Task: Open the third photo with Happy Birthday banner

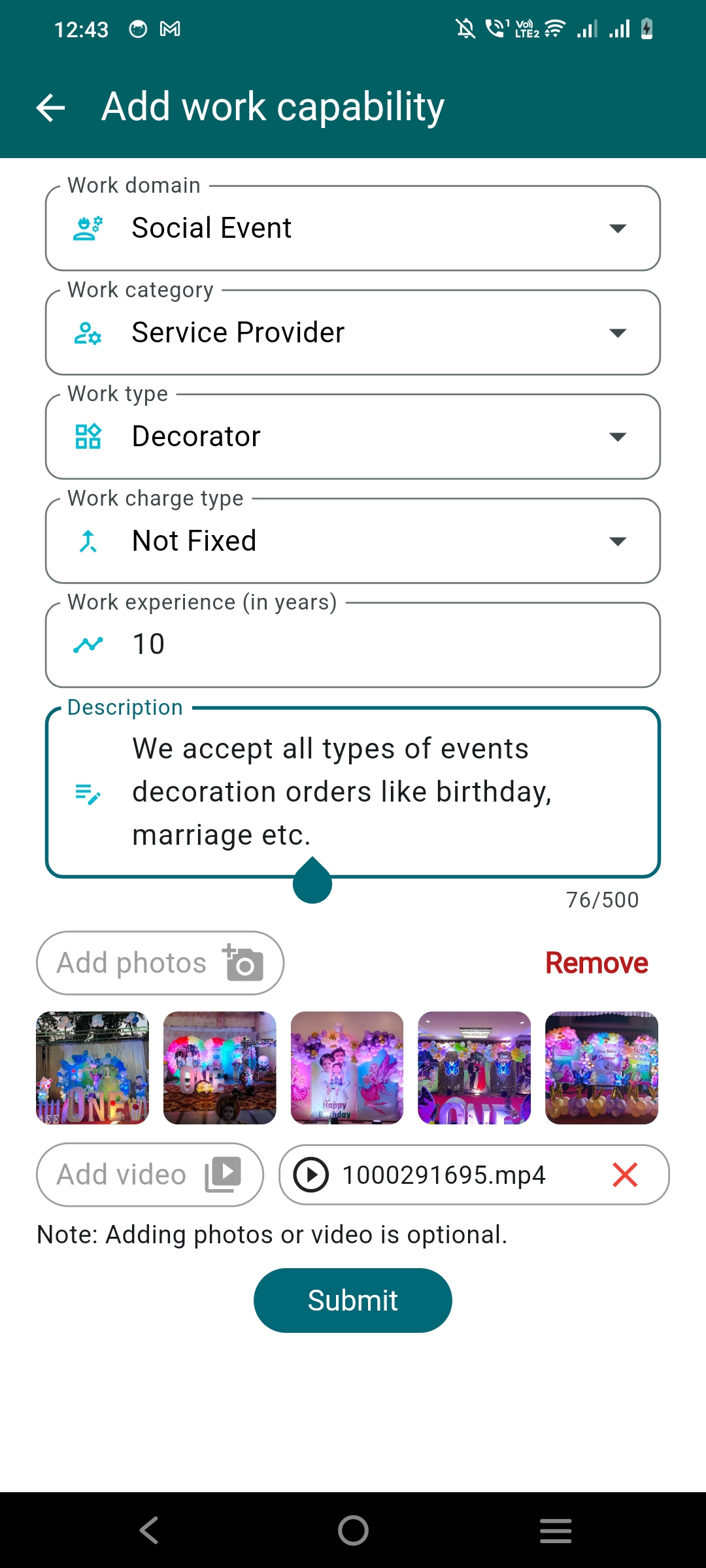Action: click(347, 1068)
